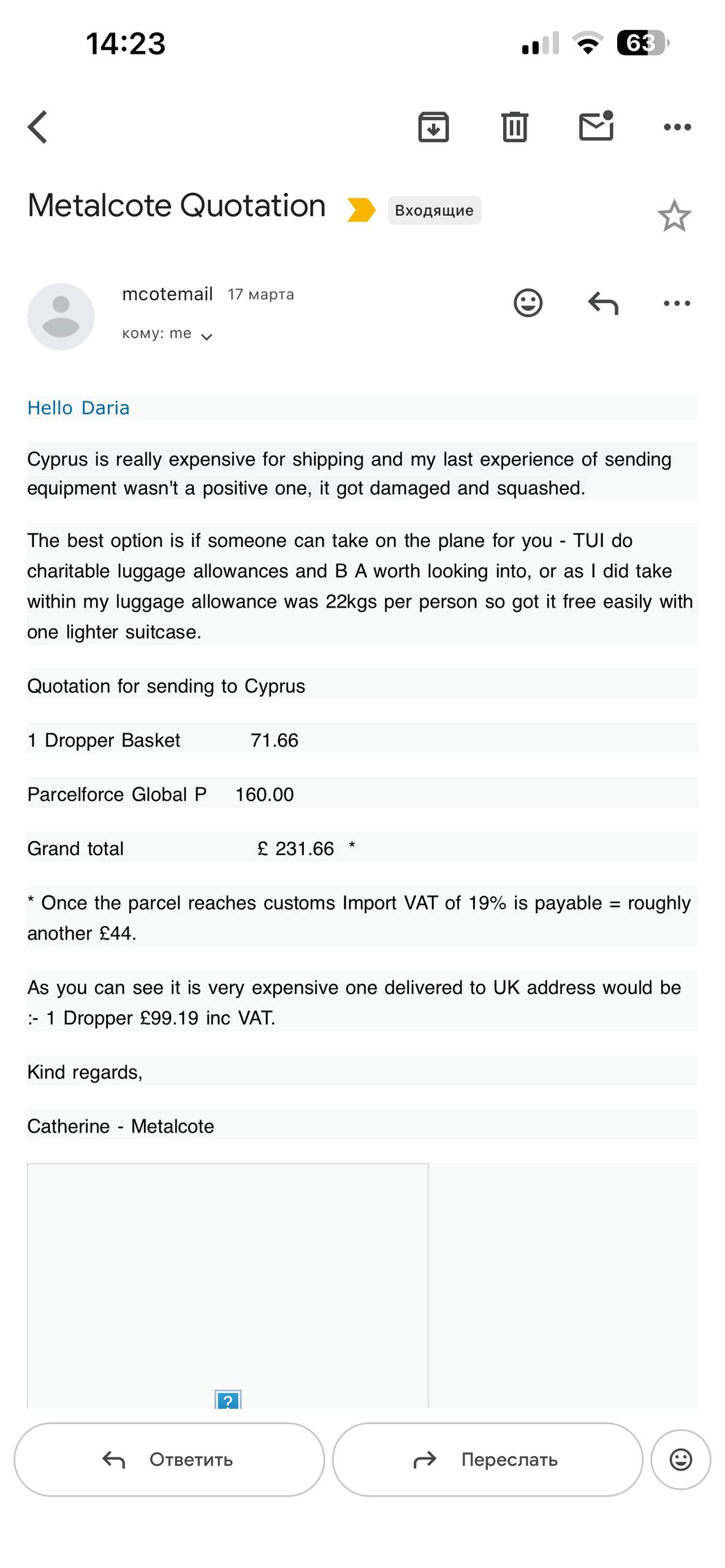Screen dimensions: 725x1568
Task: Forward the email with Переслать
Action: tap(487, 1460)
